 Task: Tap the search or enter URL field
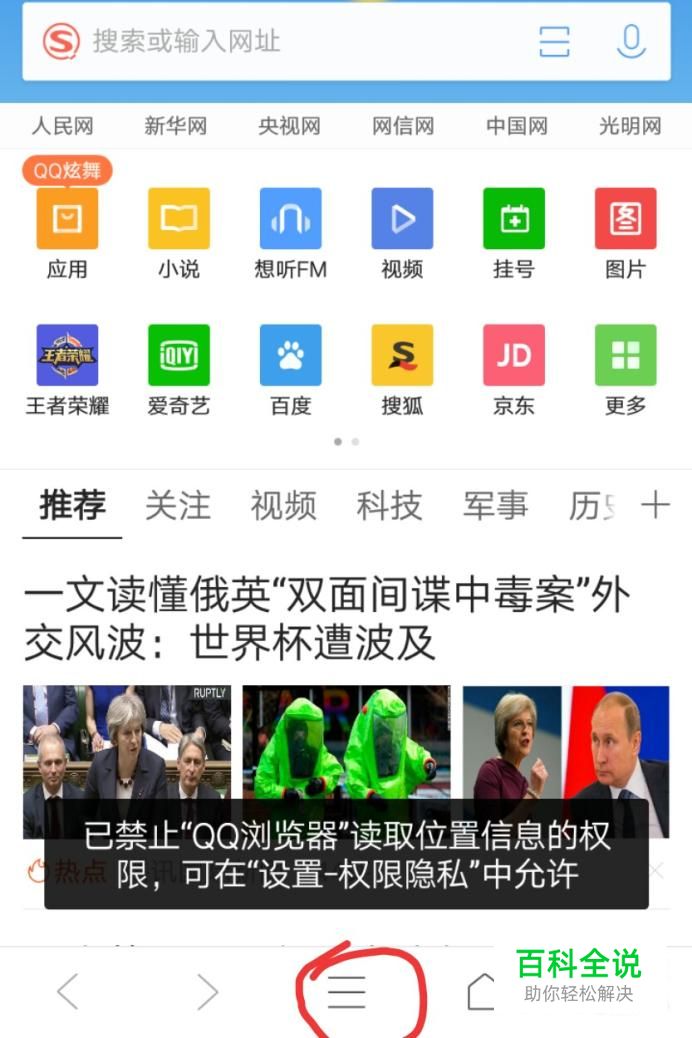300,42
